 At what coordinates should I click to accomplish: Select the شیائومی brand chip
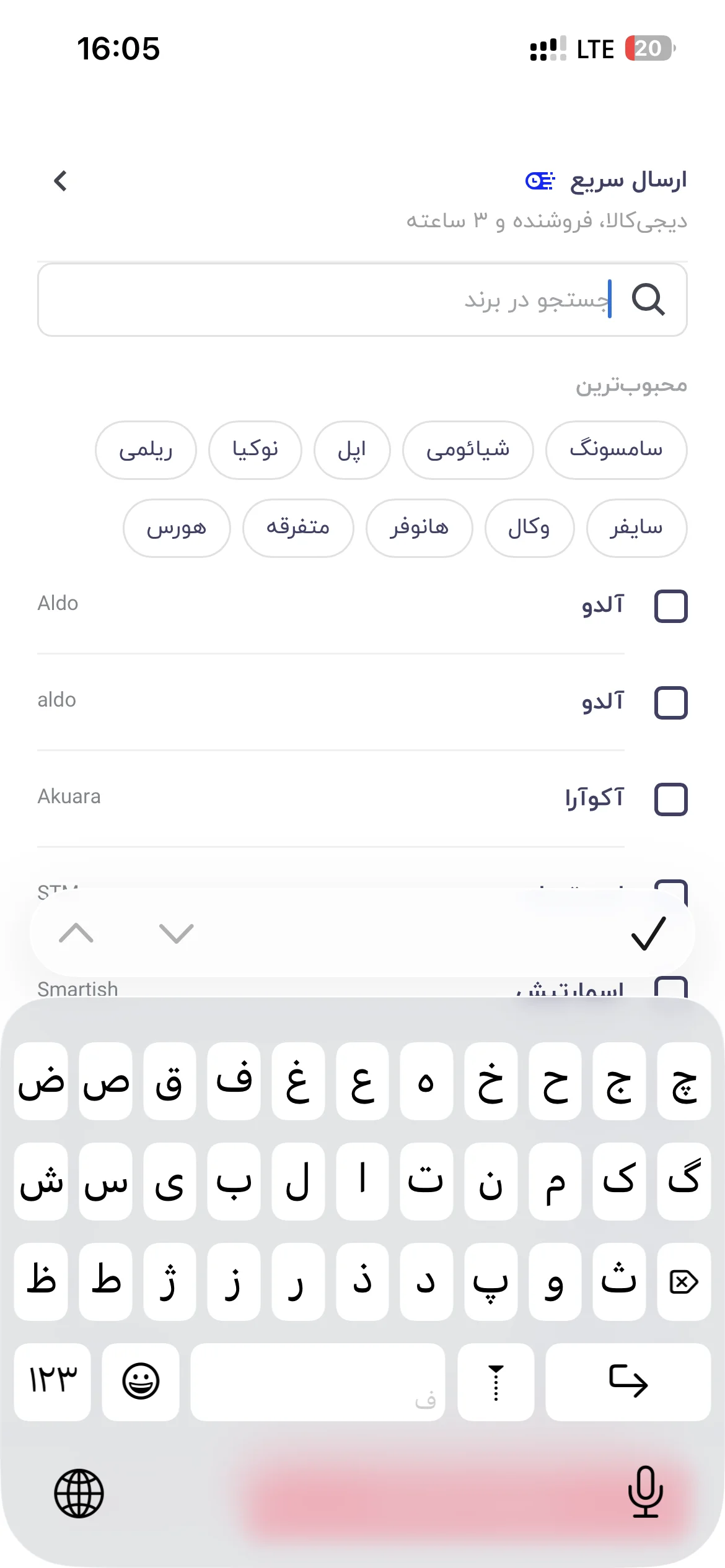468,450
